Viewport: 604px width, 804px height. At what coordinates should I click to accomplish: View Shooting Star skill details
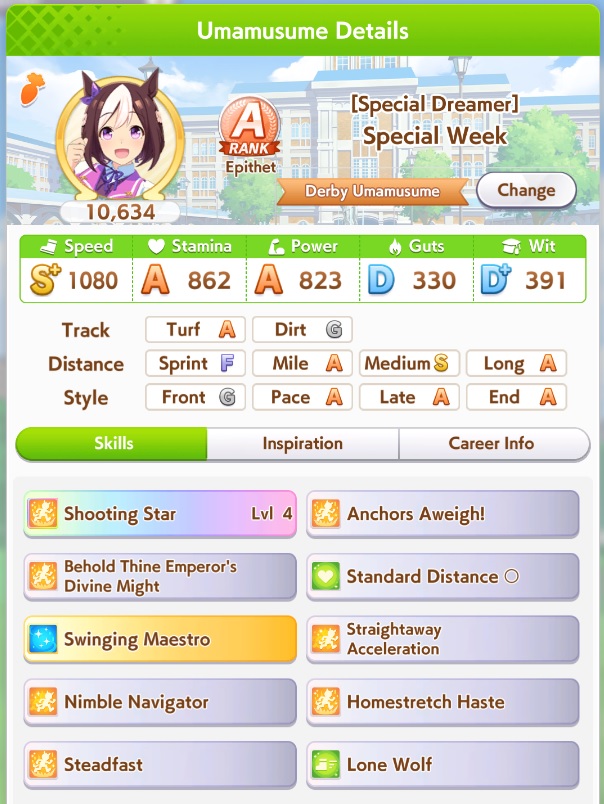pos(160,515)
